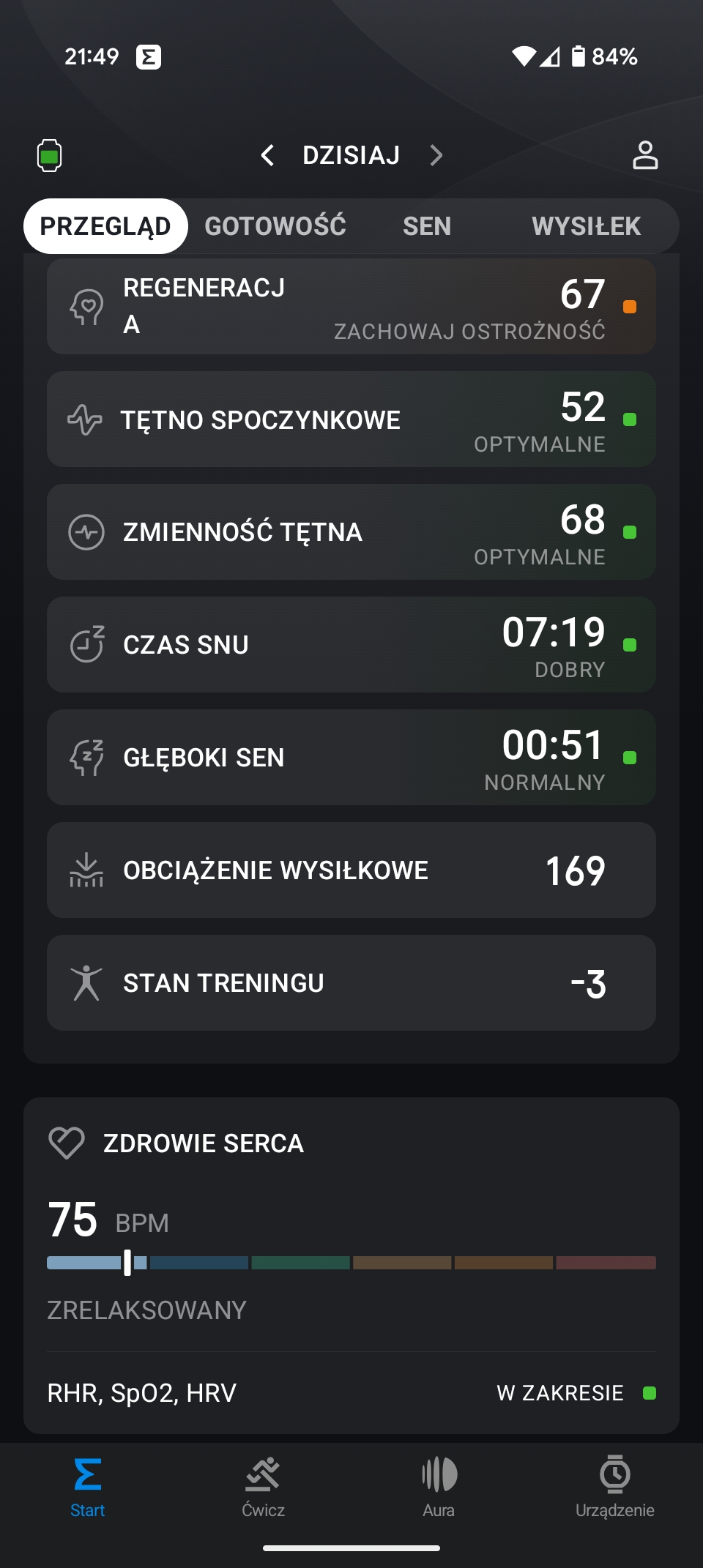View Zmienność tętna details
The image size is (703, 1568).
[x=351, y=532]
